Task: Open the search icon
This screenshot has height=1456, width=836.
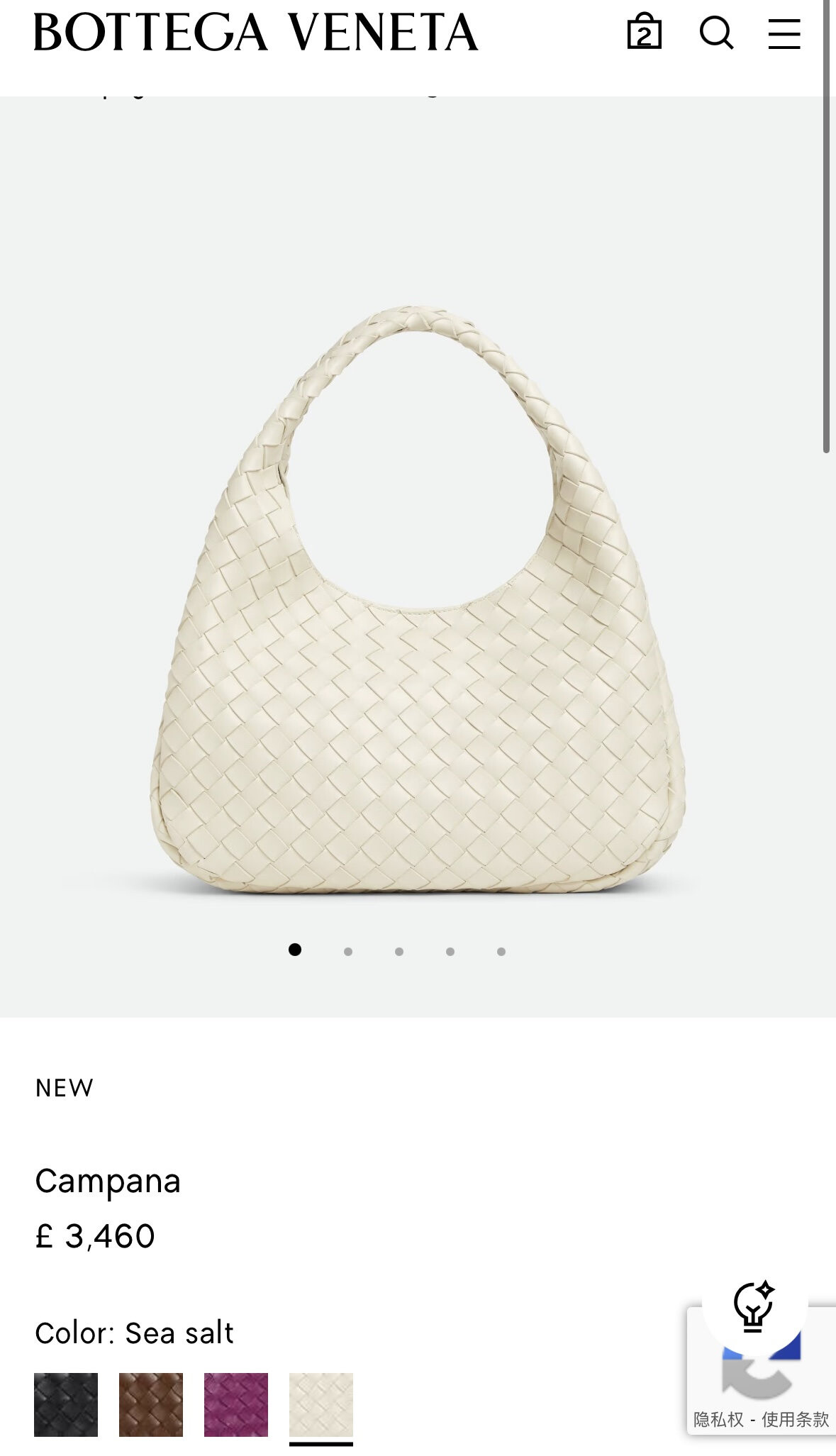Action: pyautogui.click(x=716, y=32)
